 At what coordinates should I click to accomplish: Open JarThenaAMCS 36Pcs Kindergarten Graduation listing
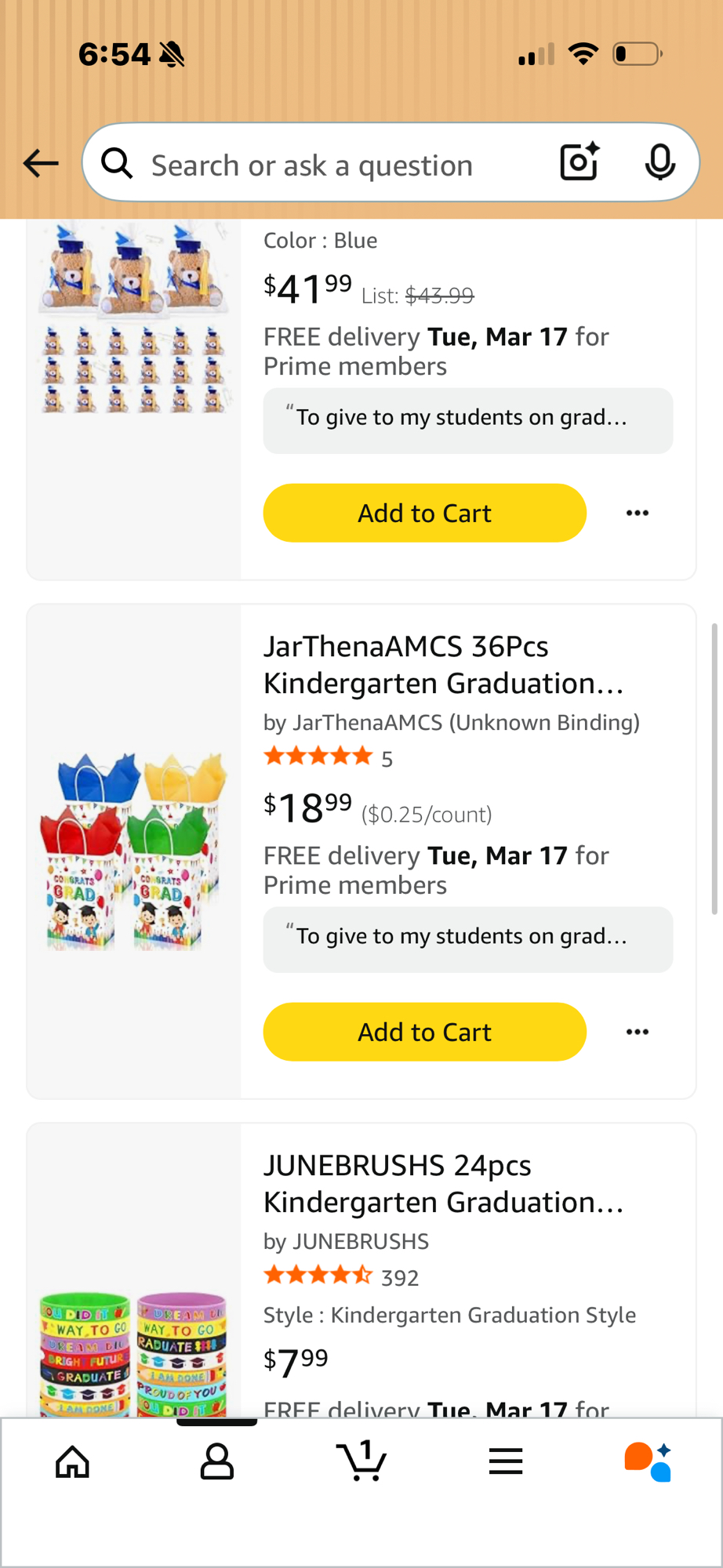tap(443, 664)
